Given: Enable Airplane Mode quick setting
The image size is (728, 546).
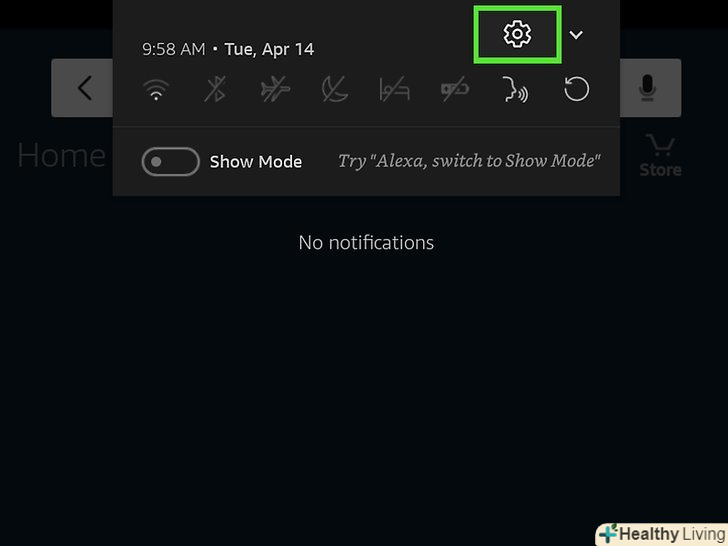Looking at the screenshot, I should pyautogui.click(x=274, y=91).
